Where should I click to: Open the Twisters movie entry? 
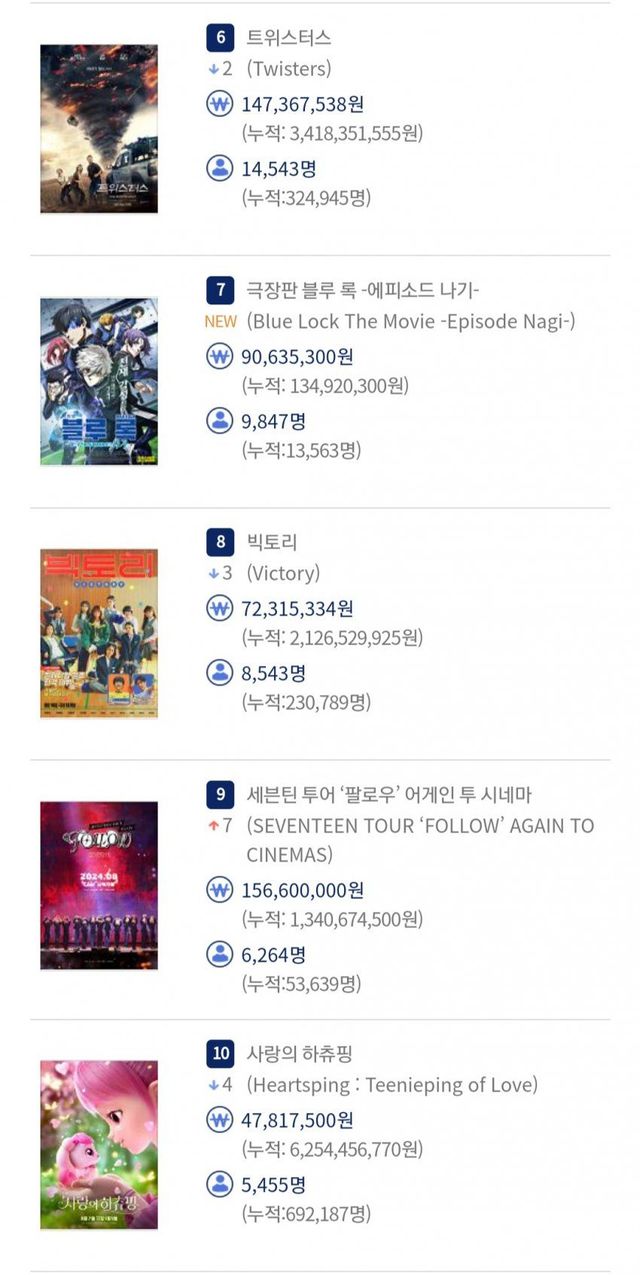[289, 39]
